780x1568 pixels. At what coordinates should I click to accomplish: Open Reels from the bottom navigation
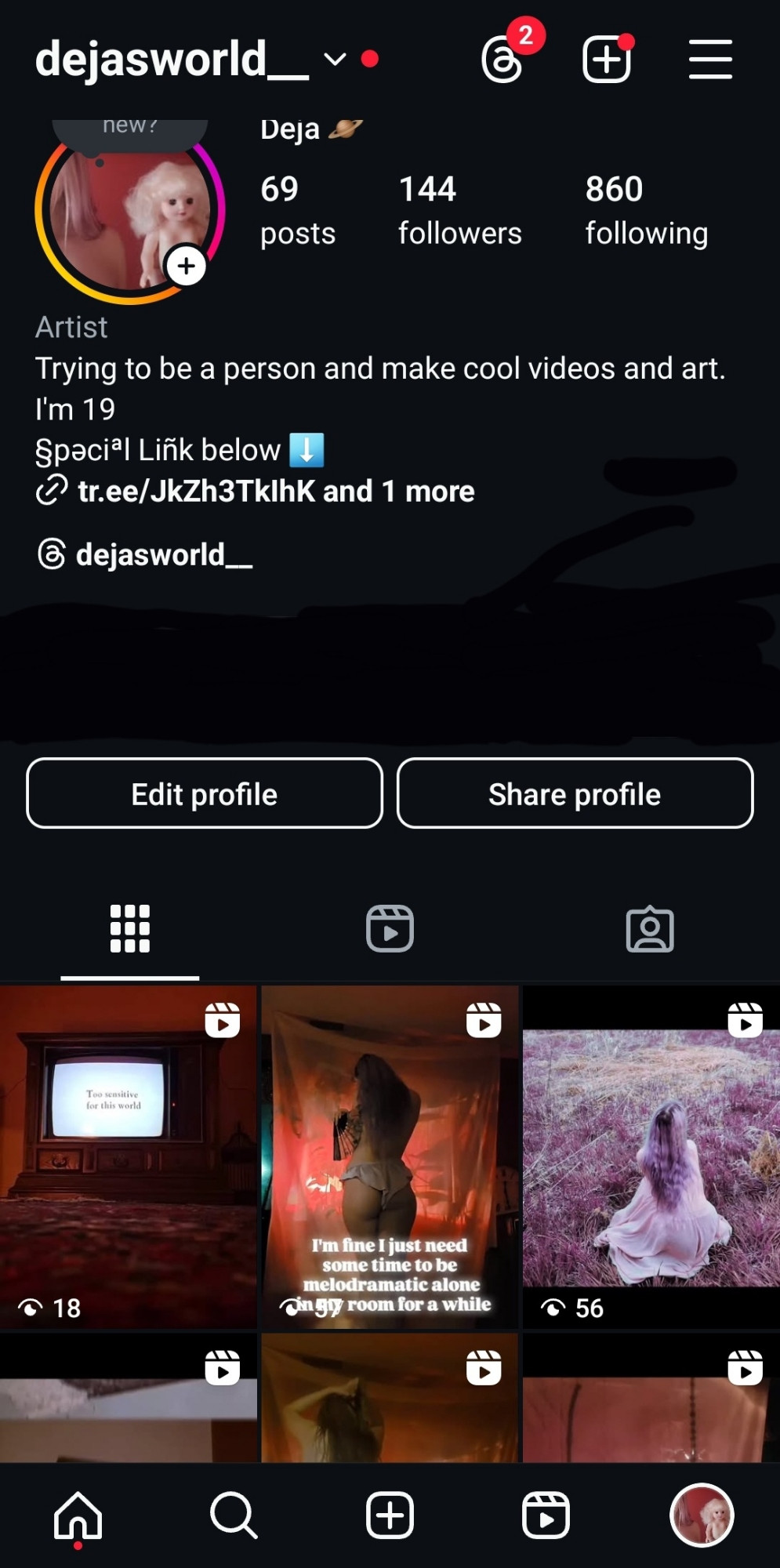click(546, 1515)
